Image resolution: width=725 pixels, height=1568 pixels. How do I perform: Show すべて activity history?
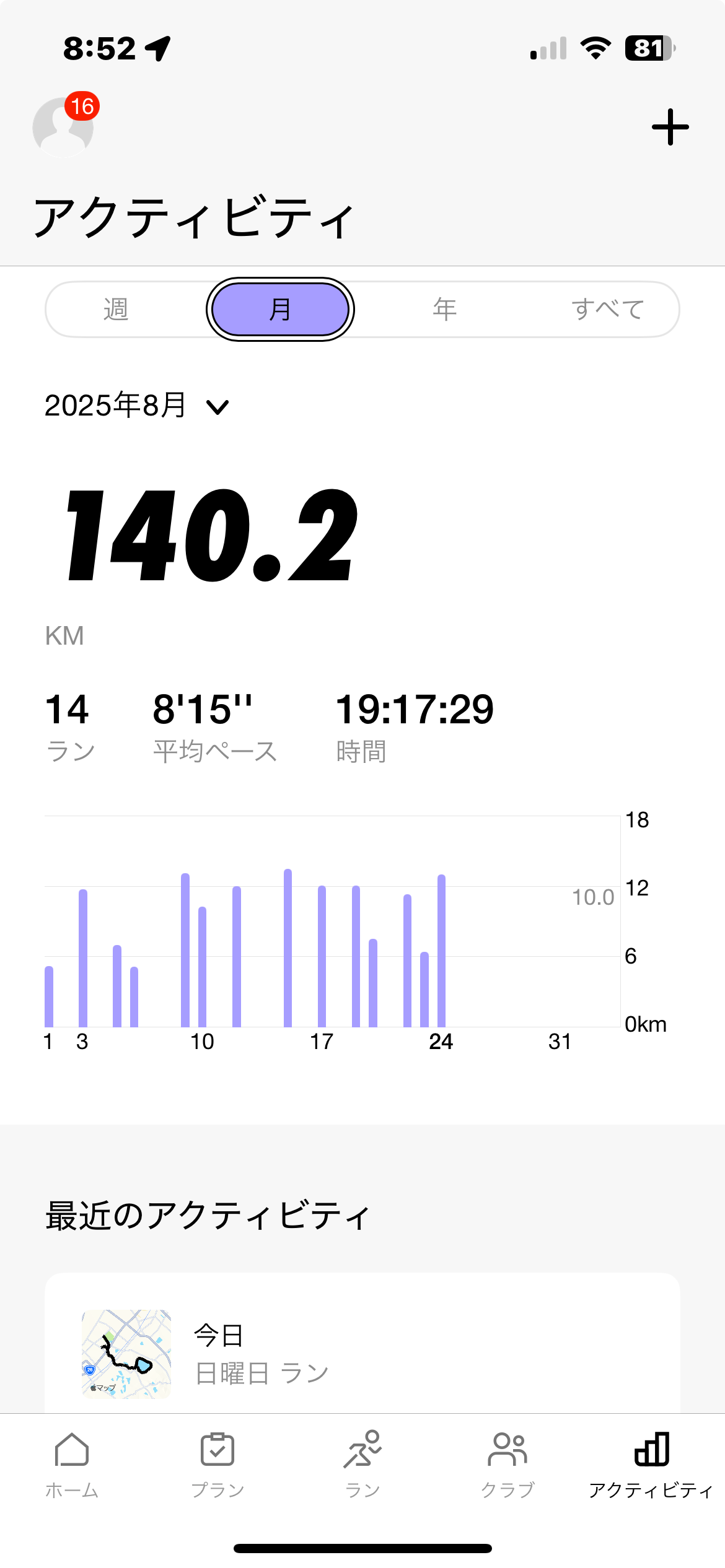[607, 309]
